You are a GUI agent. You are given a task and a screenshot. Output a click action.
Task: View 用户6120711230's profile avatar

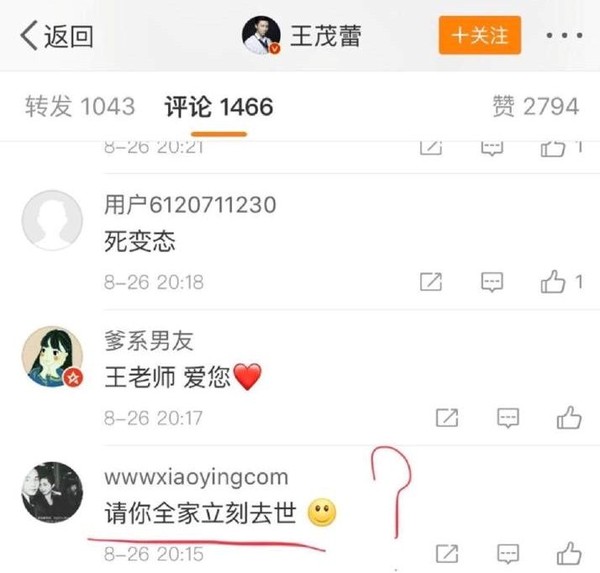tap(52, 222)
